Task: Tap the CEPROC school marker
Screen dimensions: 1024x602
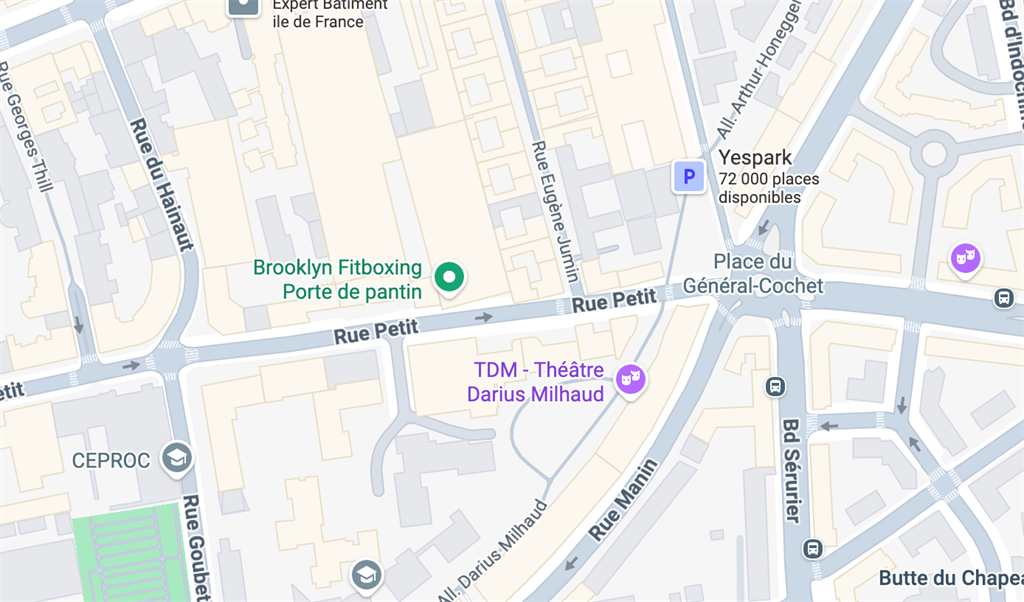Action: point(177,459)
